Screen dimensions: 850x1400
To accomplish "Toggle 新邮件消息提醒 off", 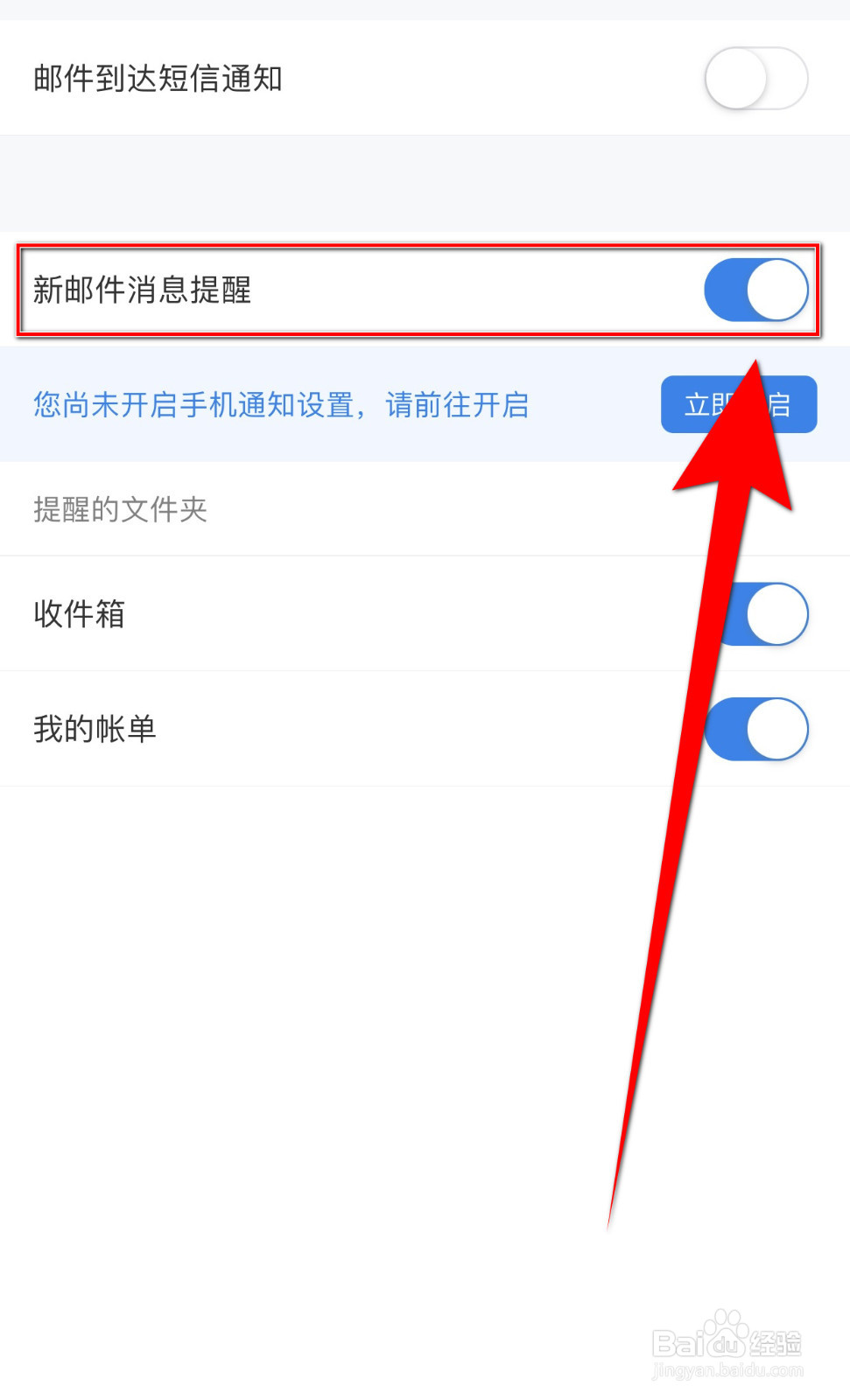I will (x=756, y=290).
